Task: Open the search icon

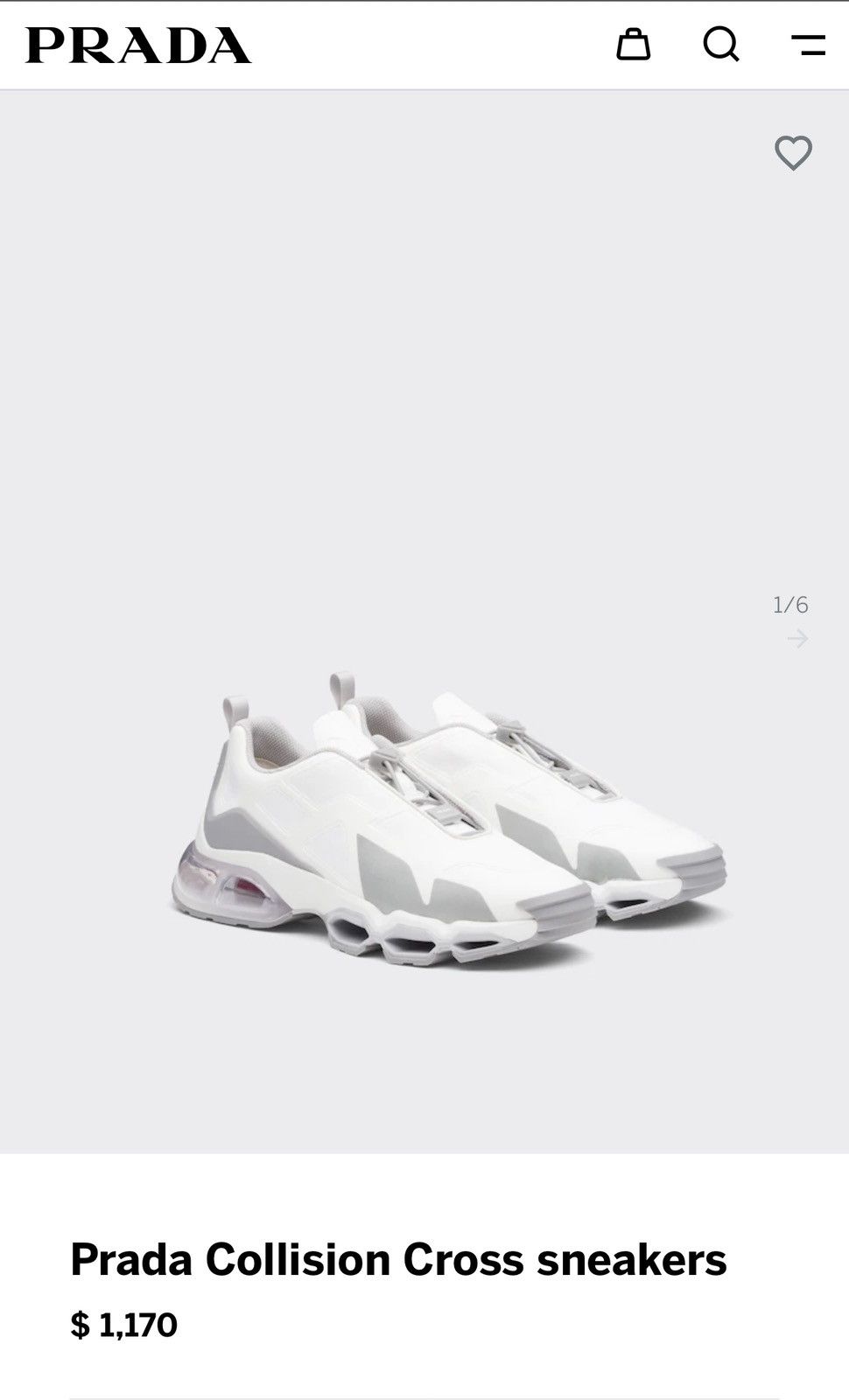Action: 721,45
